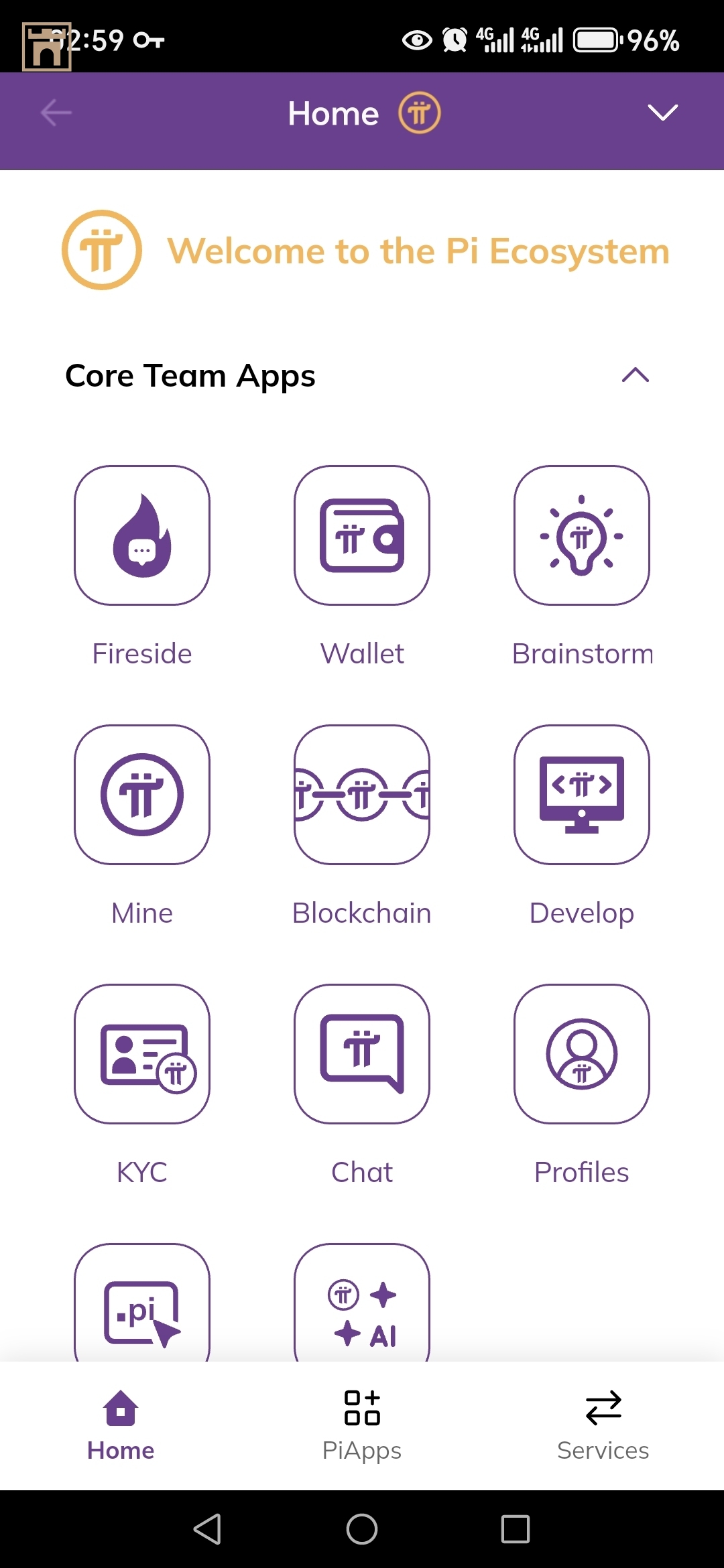
Task: Go back using the header arrow
Action: 56,113
